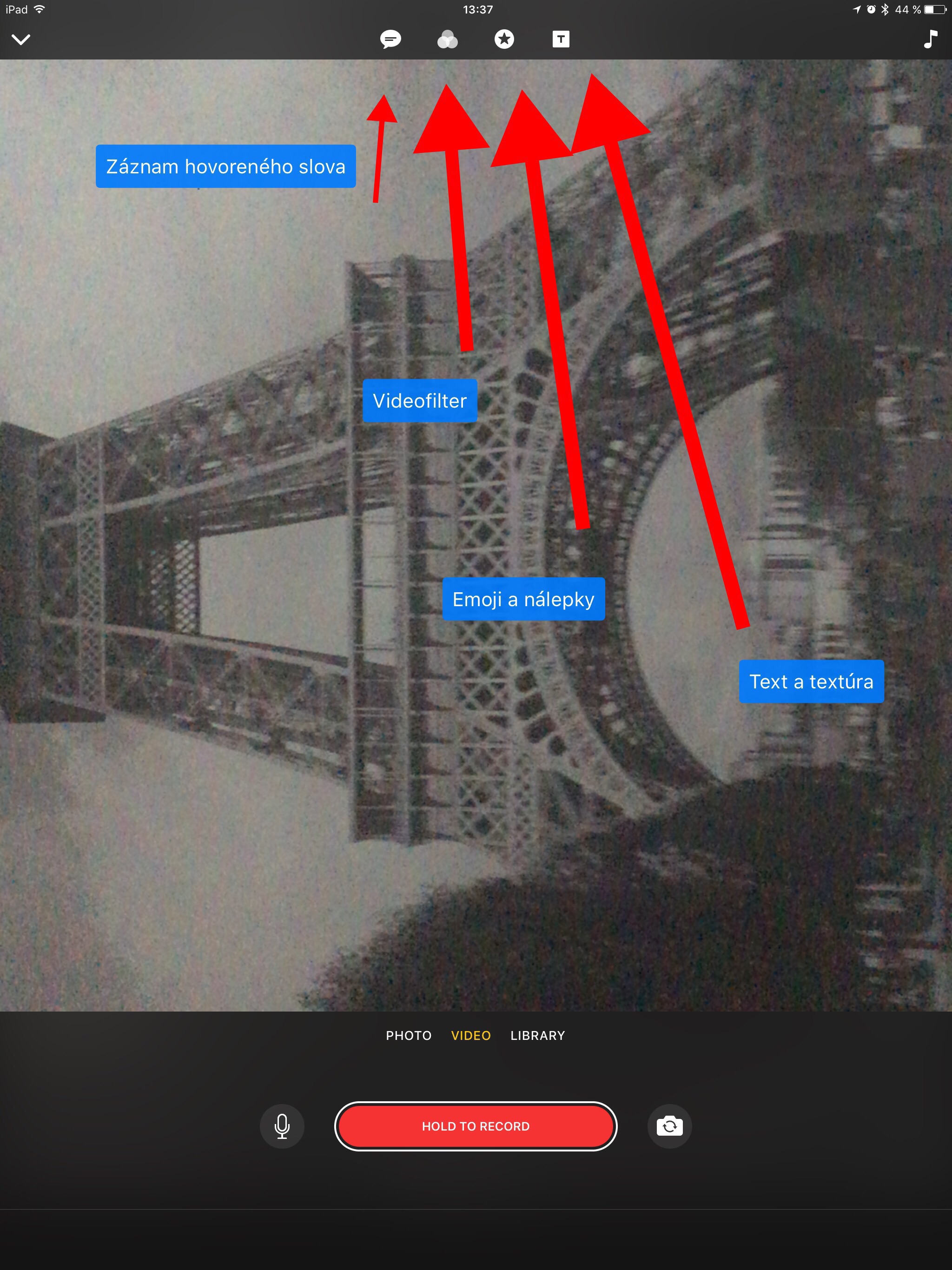
Task: Tap the HOLD TO RECORD button
Action: (476, 1126)
